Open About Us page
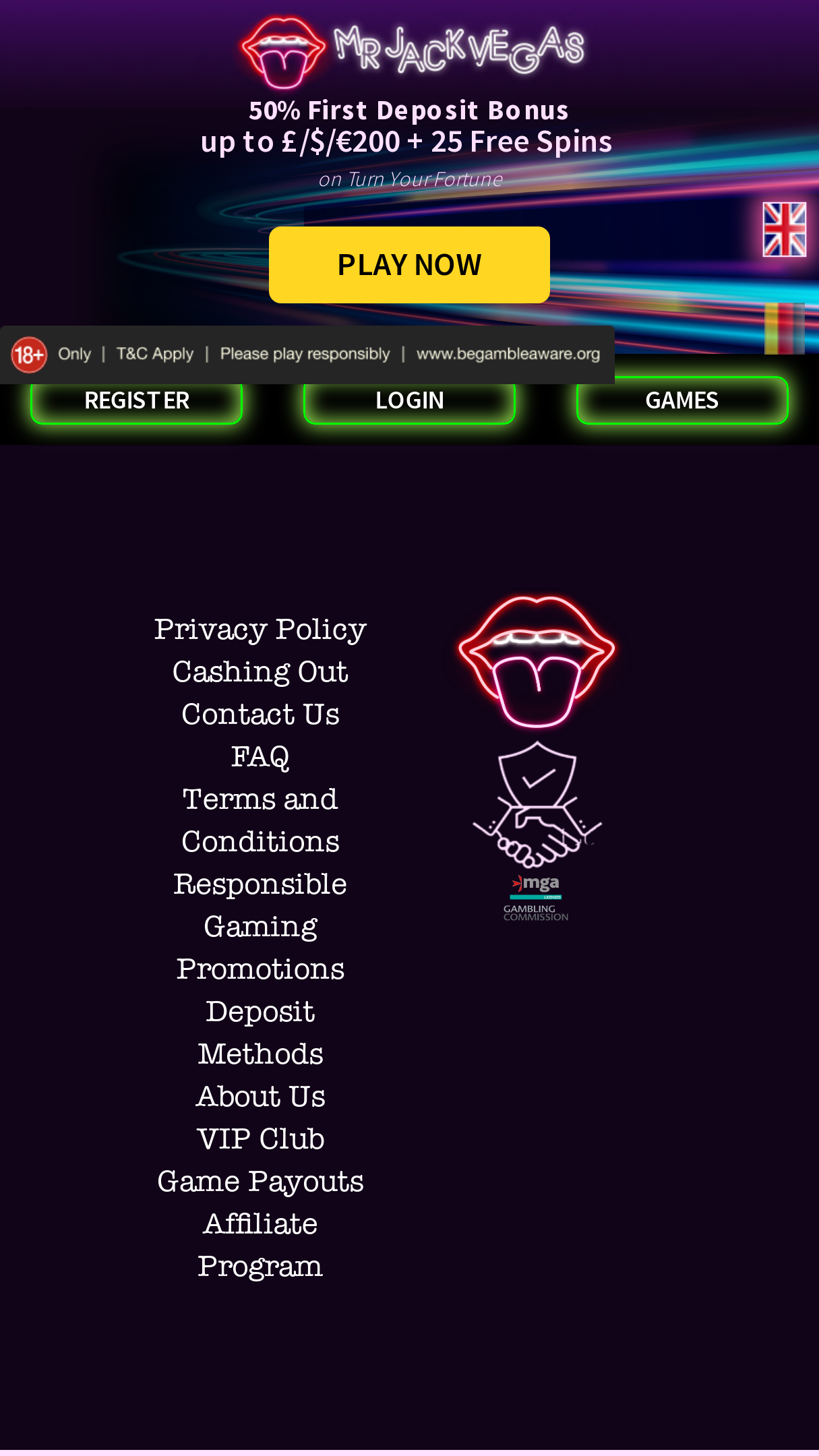The image size is (819, 1456). 260,1097
